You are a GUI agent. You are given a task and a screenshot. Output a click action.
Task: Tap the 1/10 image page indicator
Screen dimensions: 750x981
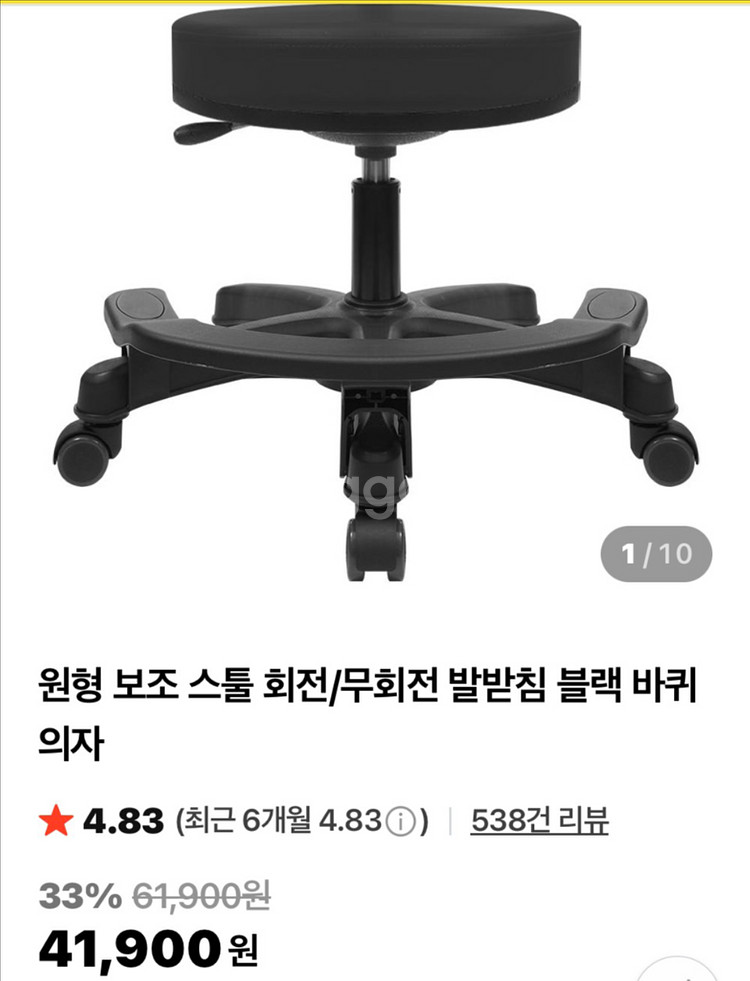656,554
